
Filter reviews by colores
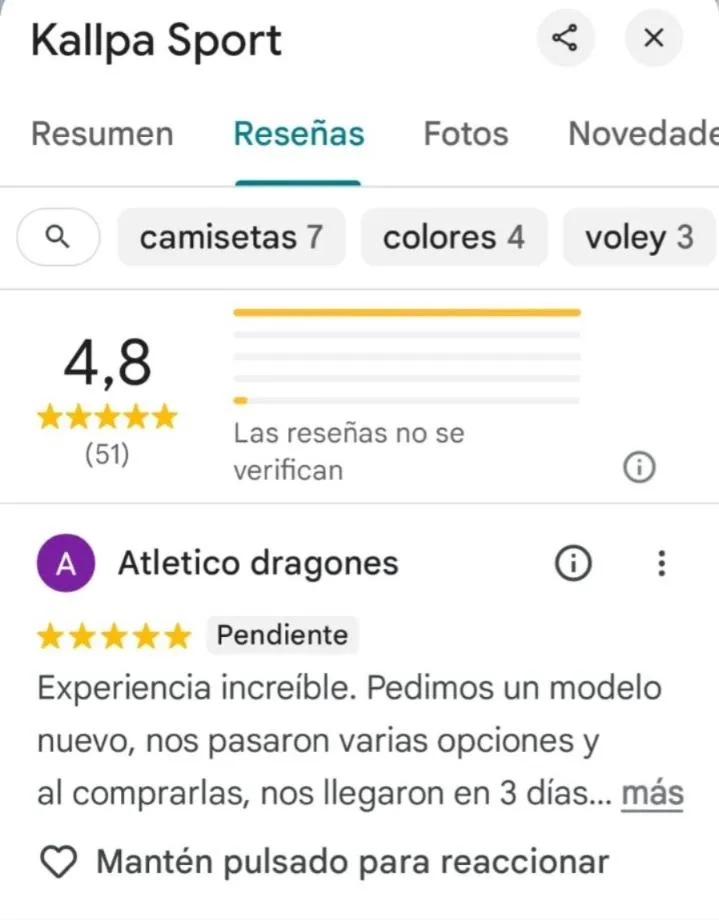click(x=454, y=237)
